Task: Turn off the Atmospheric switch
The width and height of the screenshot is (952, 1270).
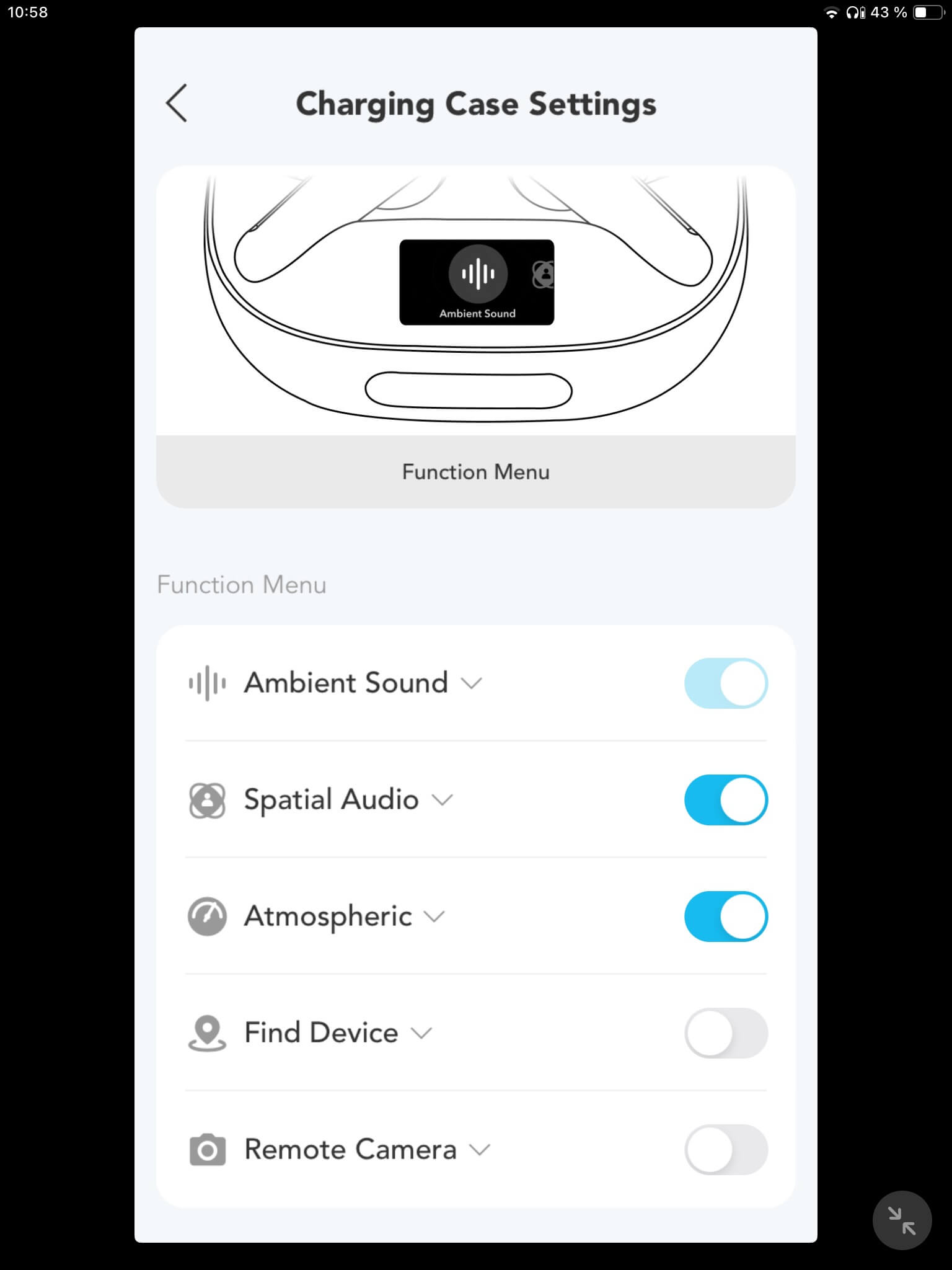Action: pyautogui.click(x=726, y=916)
